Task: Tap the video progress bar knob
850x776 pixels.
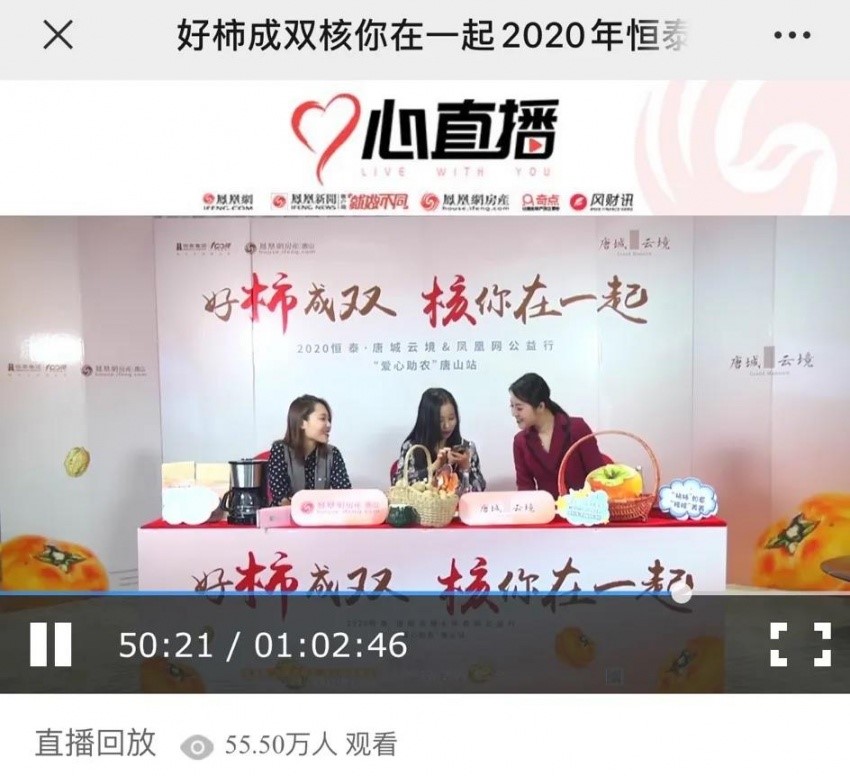Action: 682,592
